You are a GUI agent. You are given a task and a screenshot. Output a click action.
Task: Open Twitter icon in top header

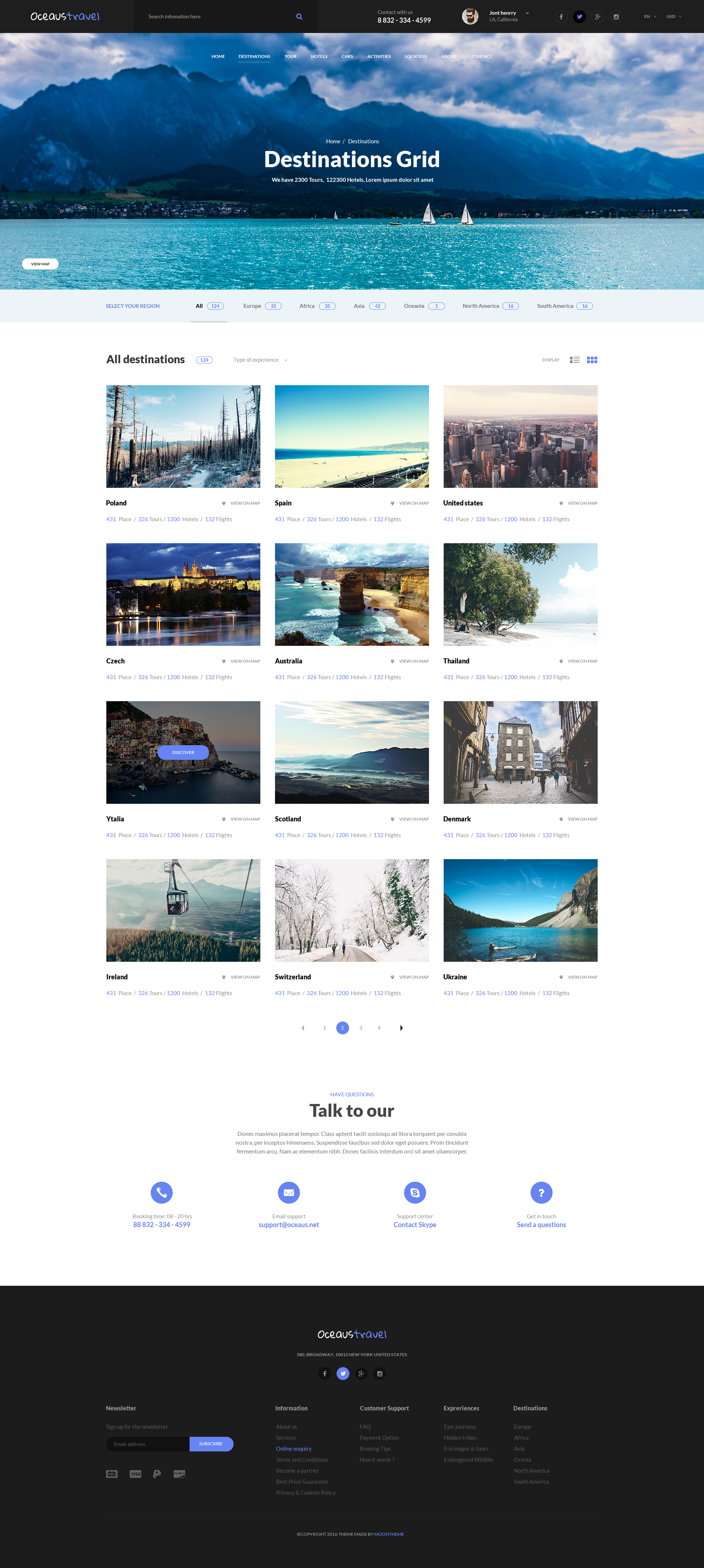579,16
